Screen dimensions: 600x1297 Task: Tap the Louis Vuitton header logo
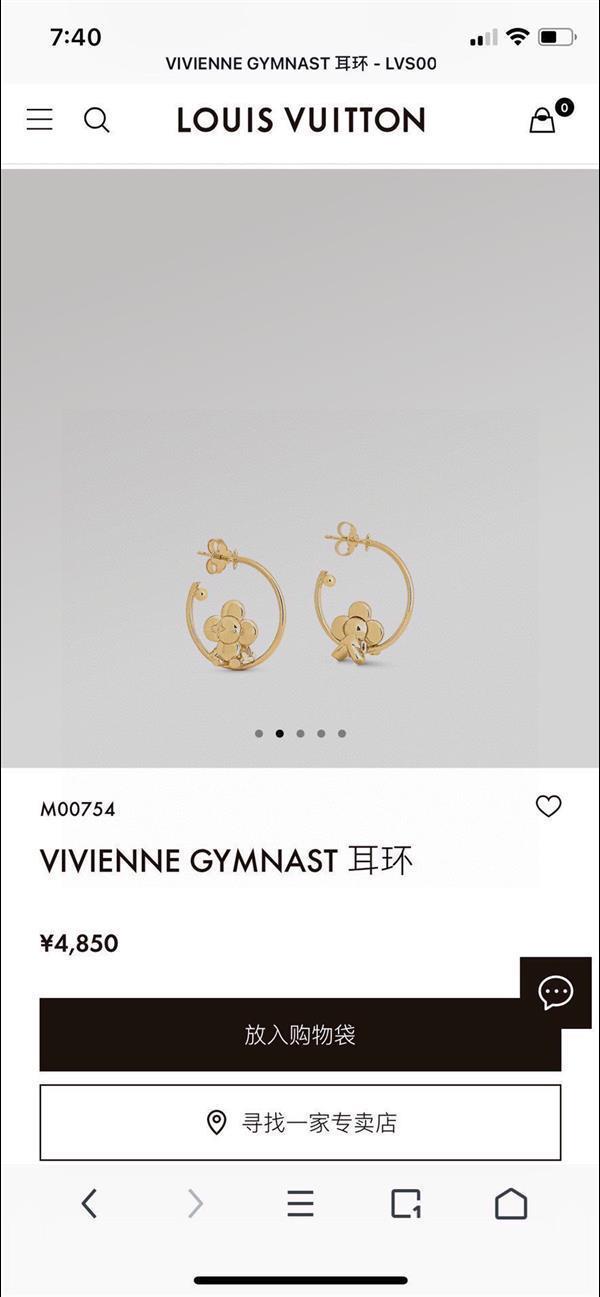(x=301, y=120)
